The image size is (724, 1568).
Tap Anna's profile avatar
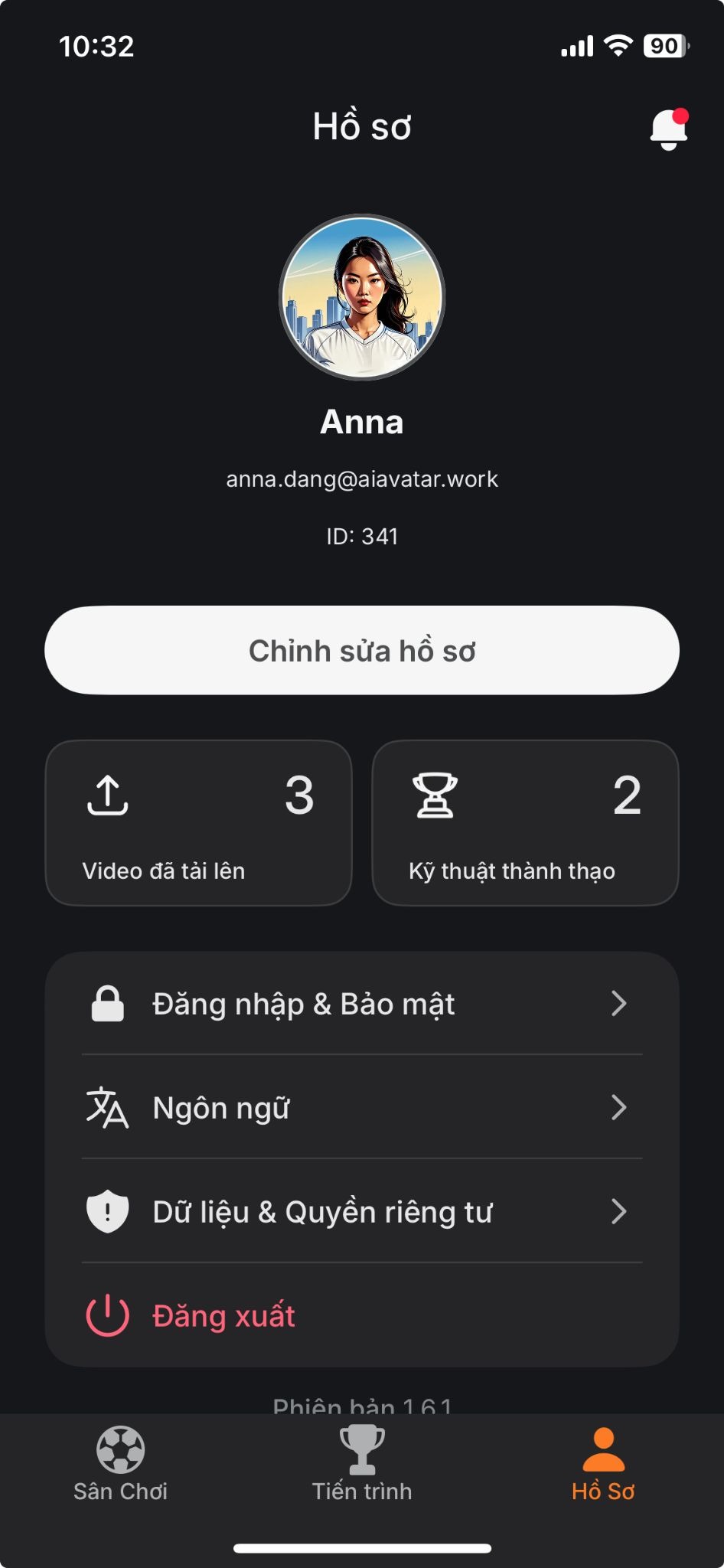(362, 297)
